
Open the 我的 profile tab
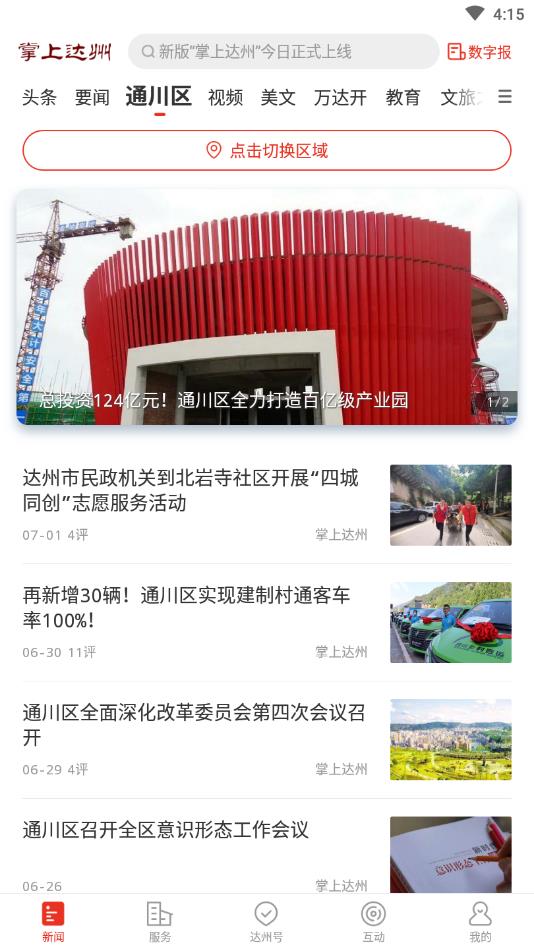pyautogui.click(x=480, y=922)
